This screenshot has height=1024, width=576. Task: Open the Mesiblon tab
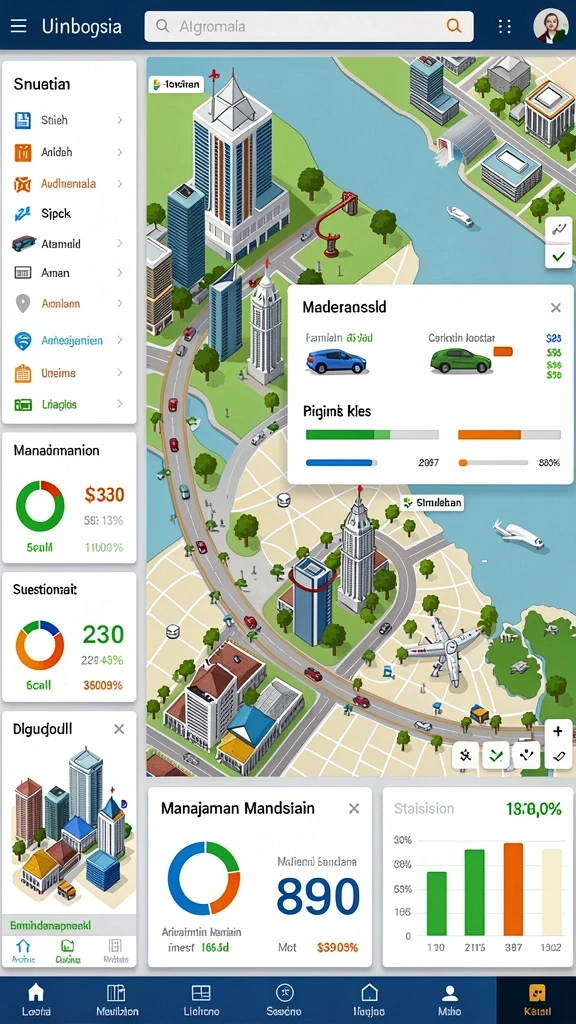[117, 1000]
